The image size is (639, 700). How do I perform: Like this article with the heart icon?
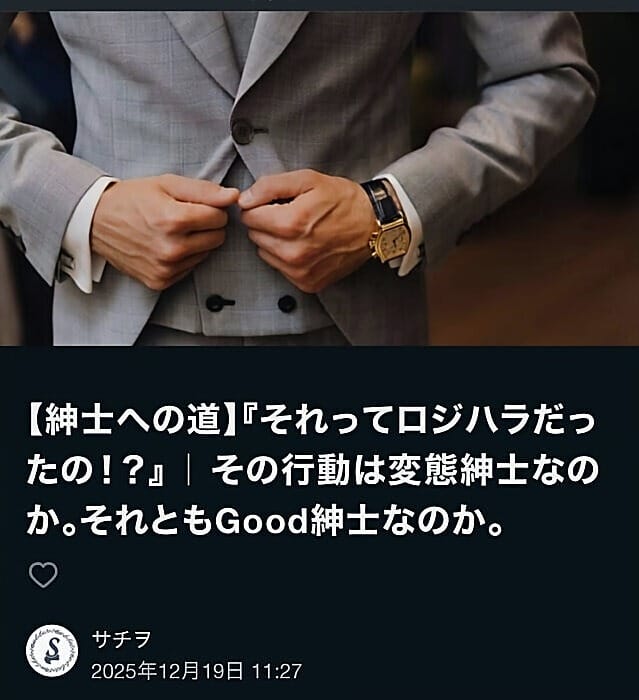42,575
